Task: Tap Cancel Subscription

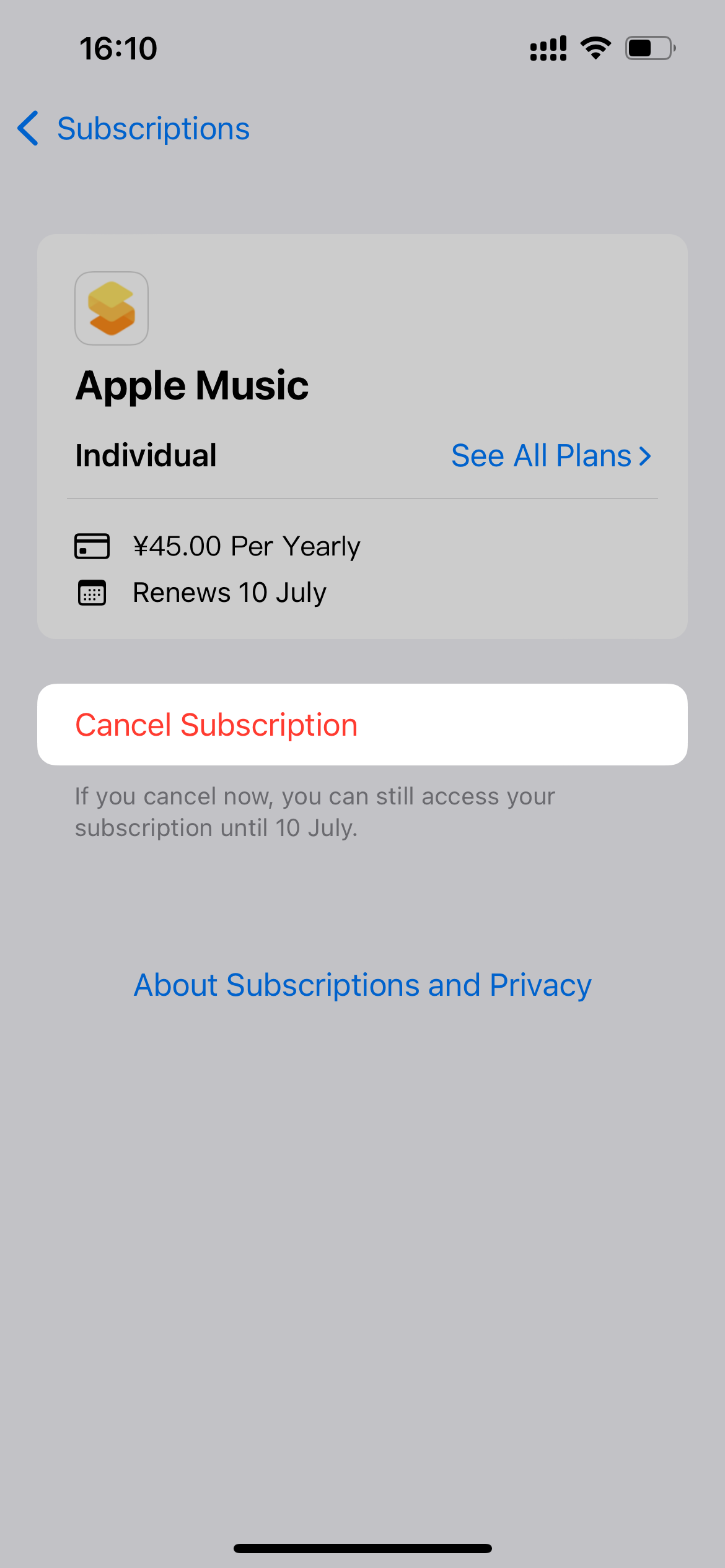Action: pos(362,725)
